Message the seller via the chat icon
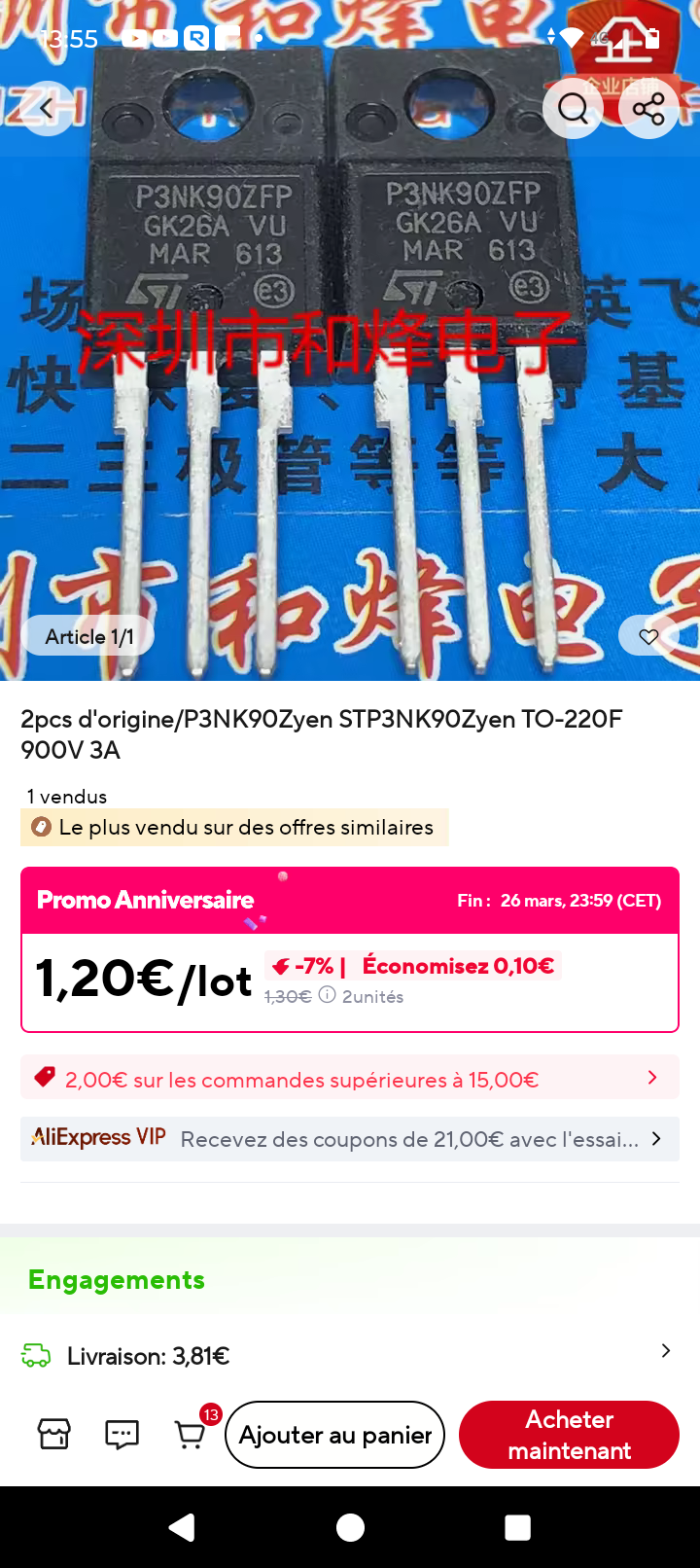Image resolution: width=700 pixels, height=1568 pixels. tap(122, 1434)
